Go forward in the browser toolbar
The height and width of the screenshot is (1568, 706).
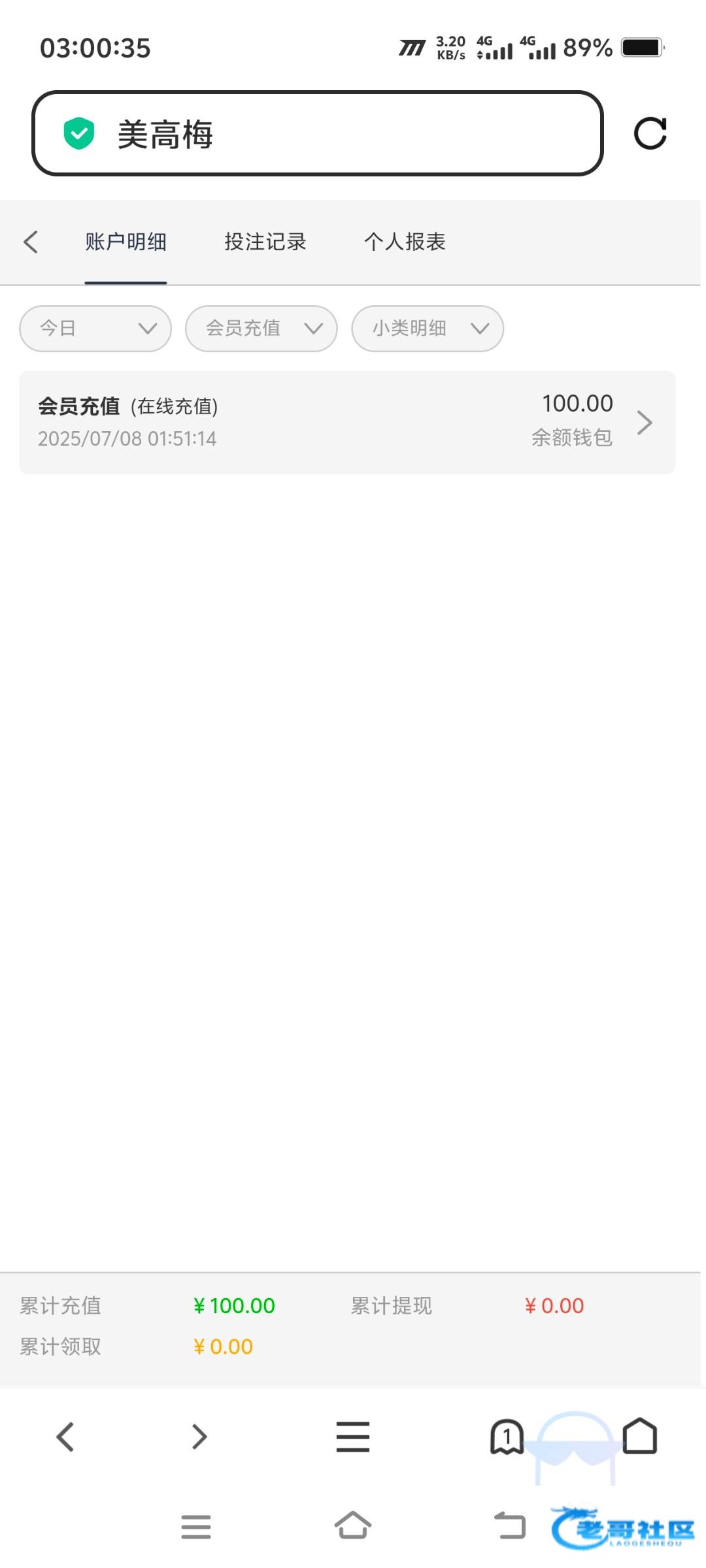(x=199, y=1437)
